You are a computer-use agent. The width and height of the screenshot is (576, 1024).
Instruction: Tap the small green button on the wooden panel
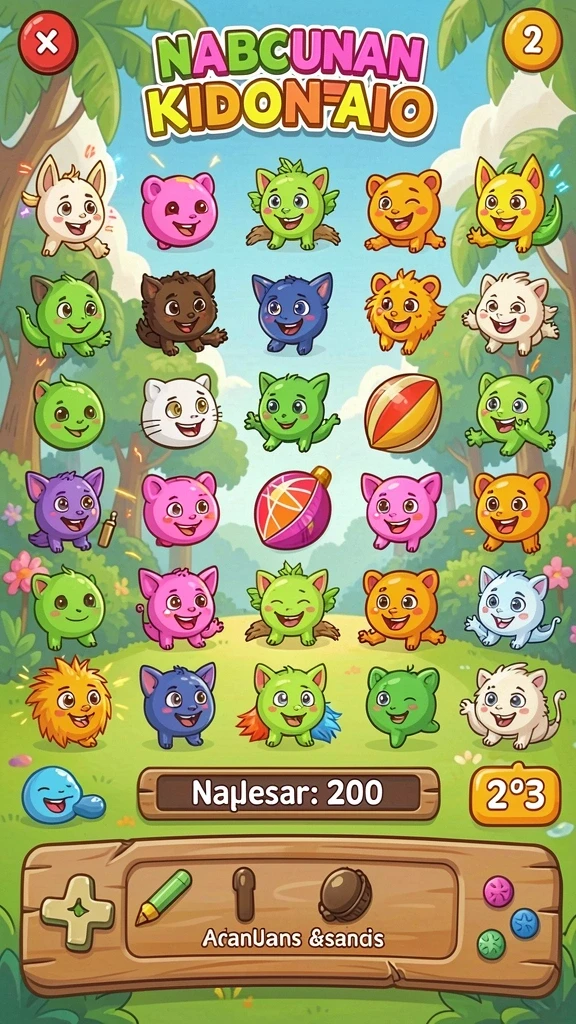tap(492, 944)
